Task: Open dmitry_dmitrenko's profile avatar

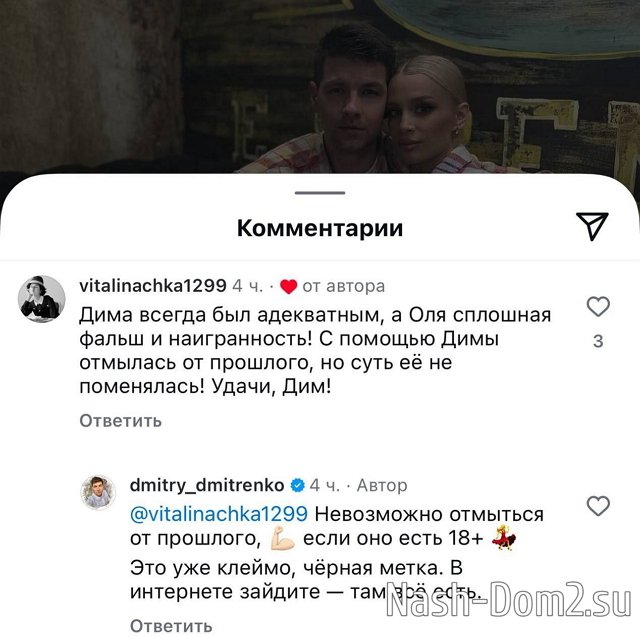Action: 98,491
